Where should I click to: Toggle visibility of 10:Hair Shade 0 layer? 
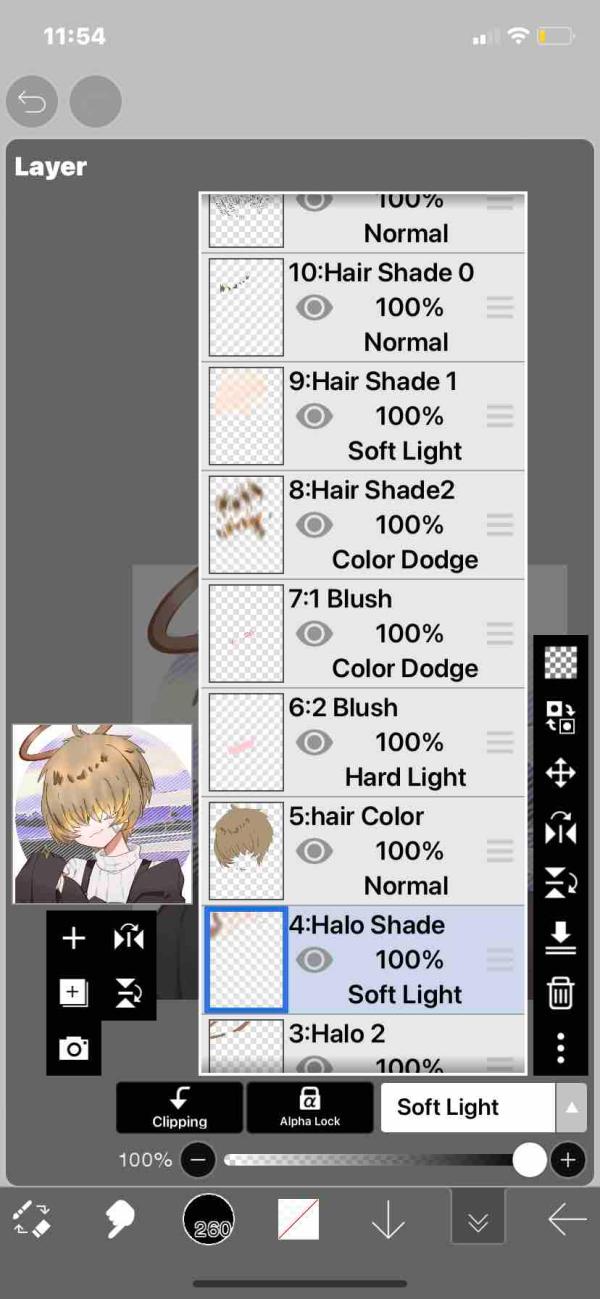click(314, 307)
